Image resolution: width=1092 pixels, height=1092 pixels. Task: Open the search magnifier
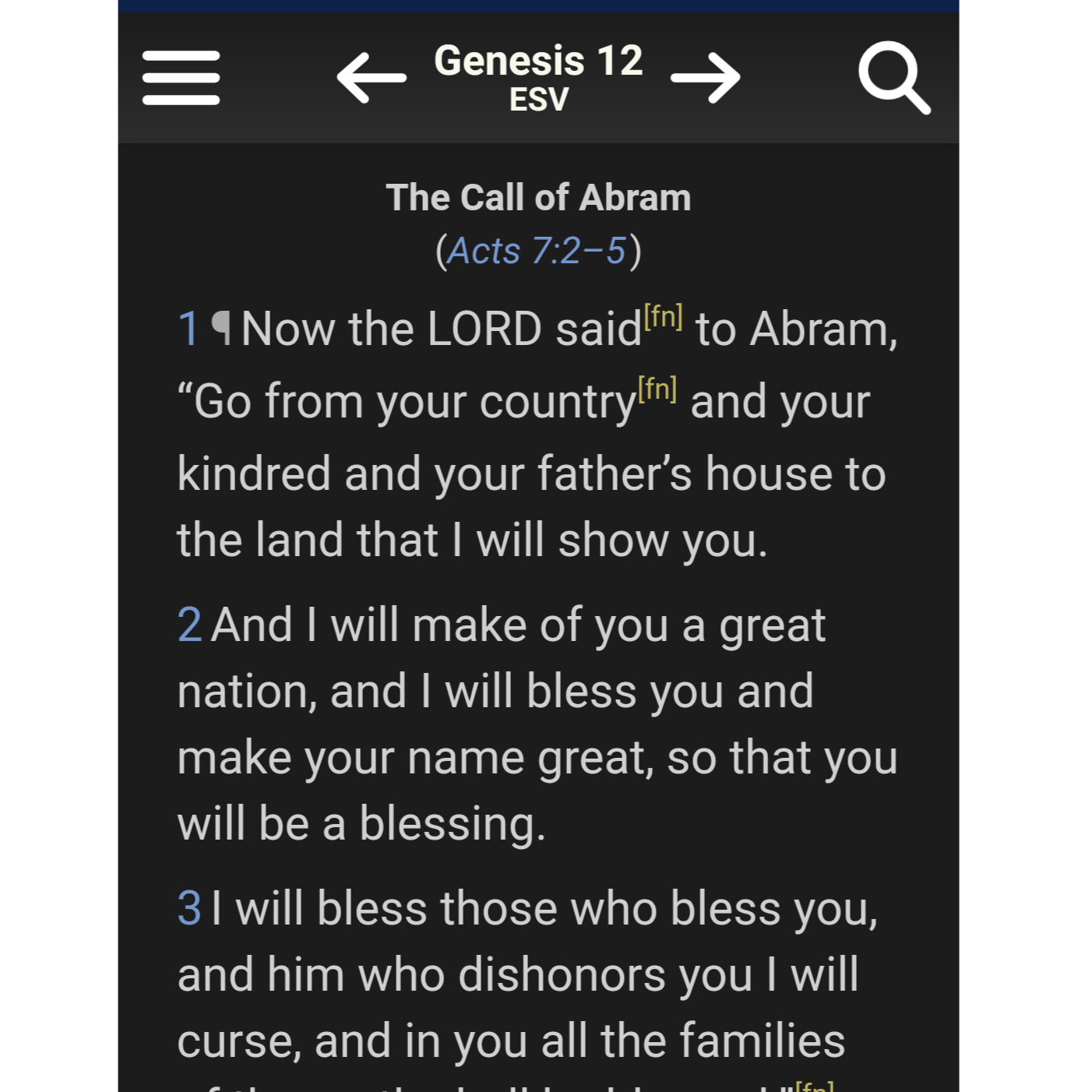pyautogui.click(x=894, y=78)
